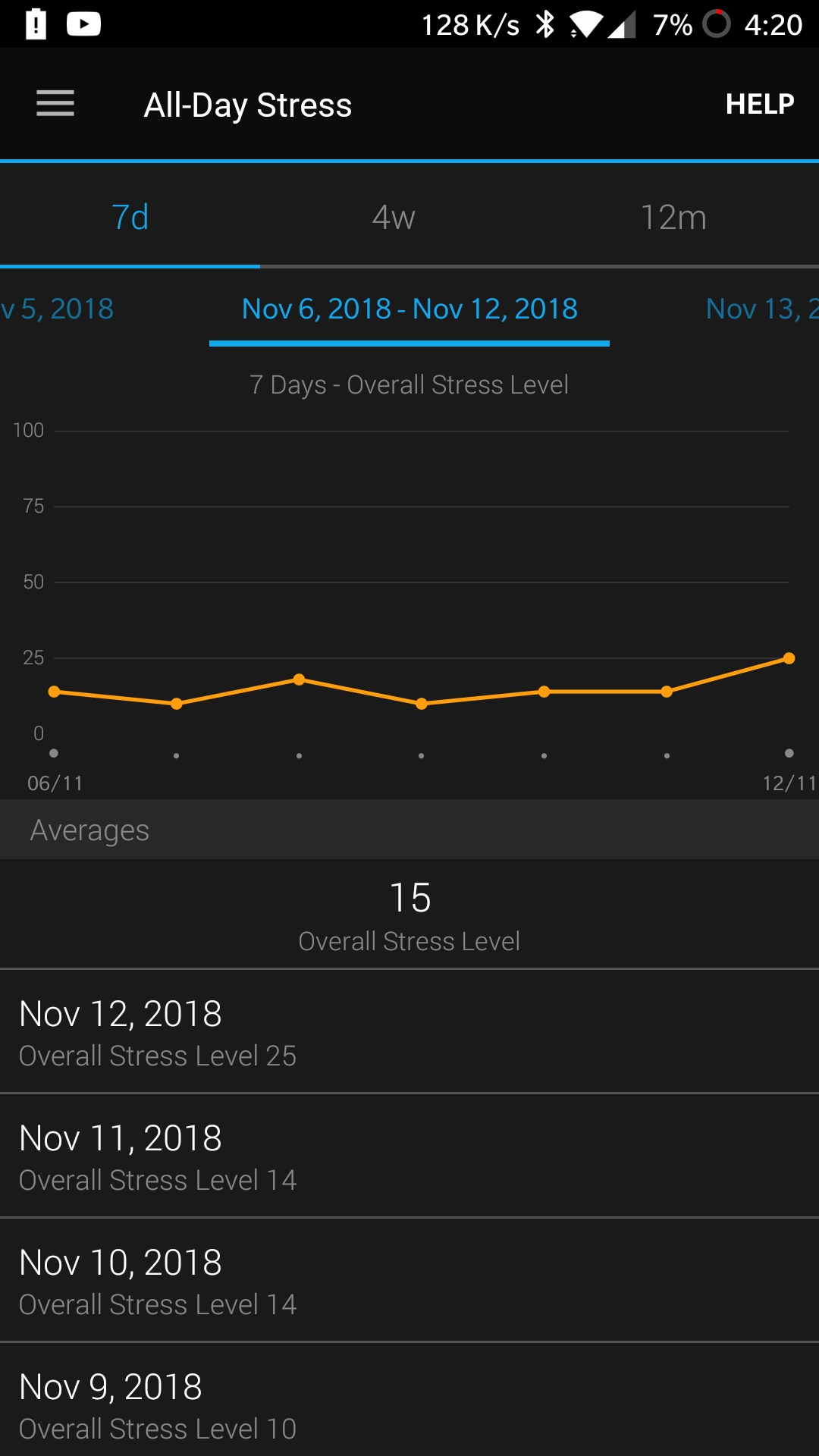This screenshot has width=819, height=1456.
Task: Open the Nov 9, 2018 stress entry
Action: coord(409,1403)
